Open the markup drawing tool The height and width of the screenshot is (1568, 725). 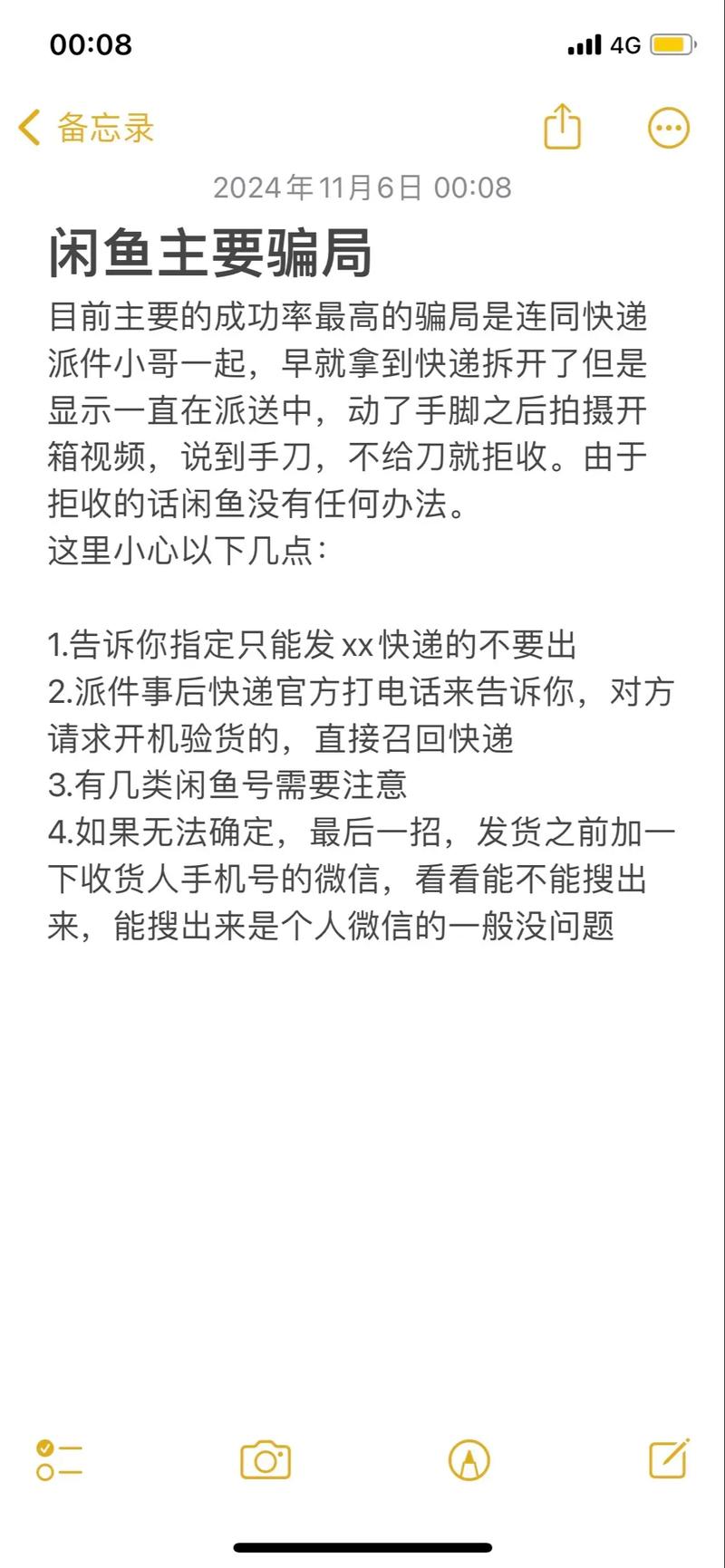469,1460
